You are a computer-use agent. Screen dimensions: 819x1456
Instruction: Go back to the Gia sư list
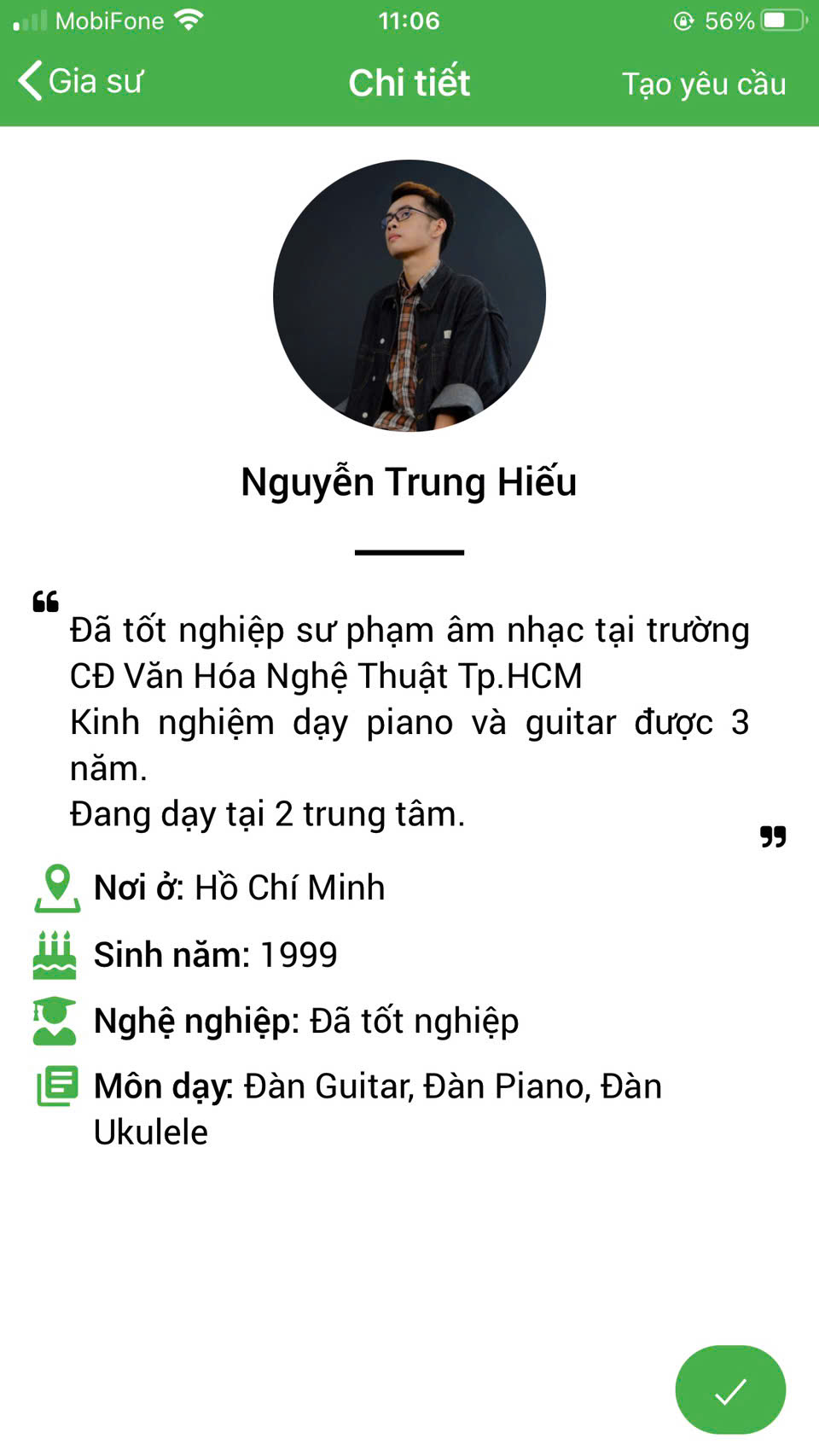(80, 82)
